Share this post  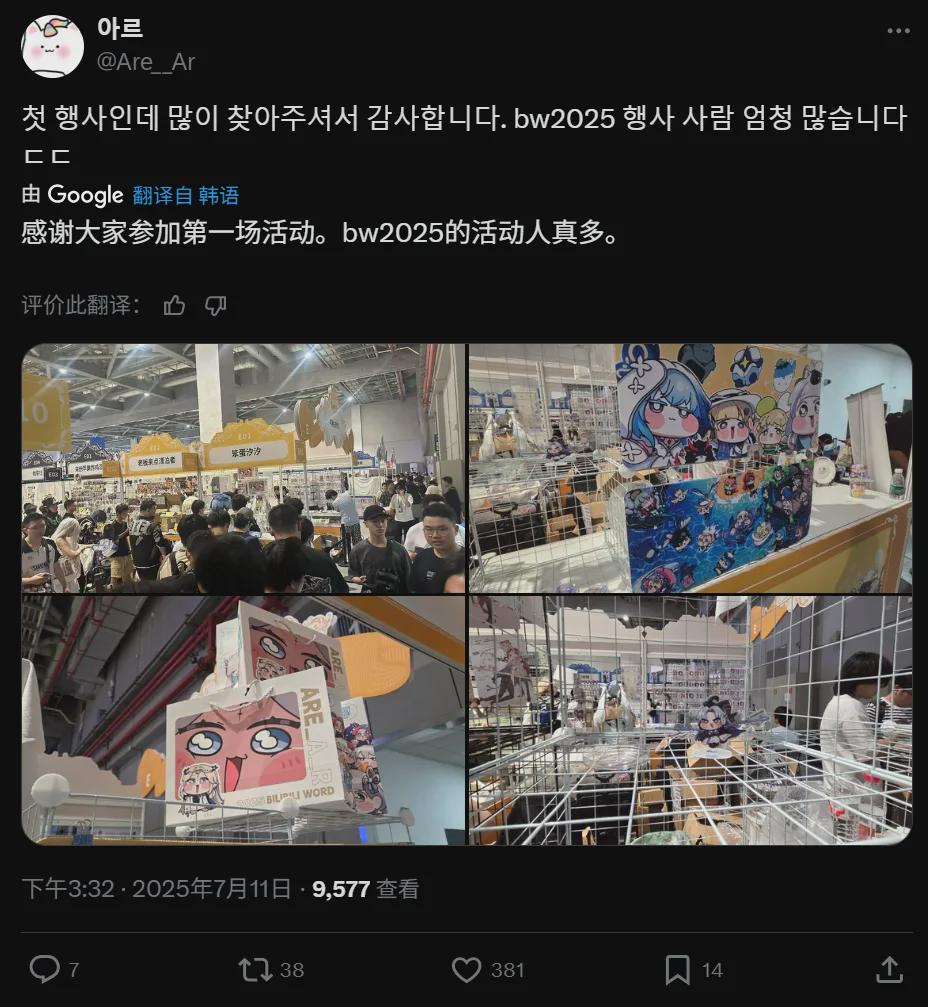click(x=887, y=968)
